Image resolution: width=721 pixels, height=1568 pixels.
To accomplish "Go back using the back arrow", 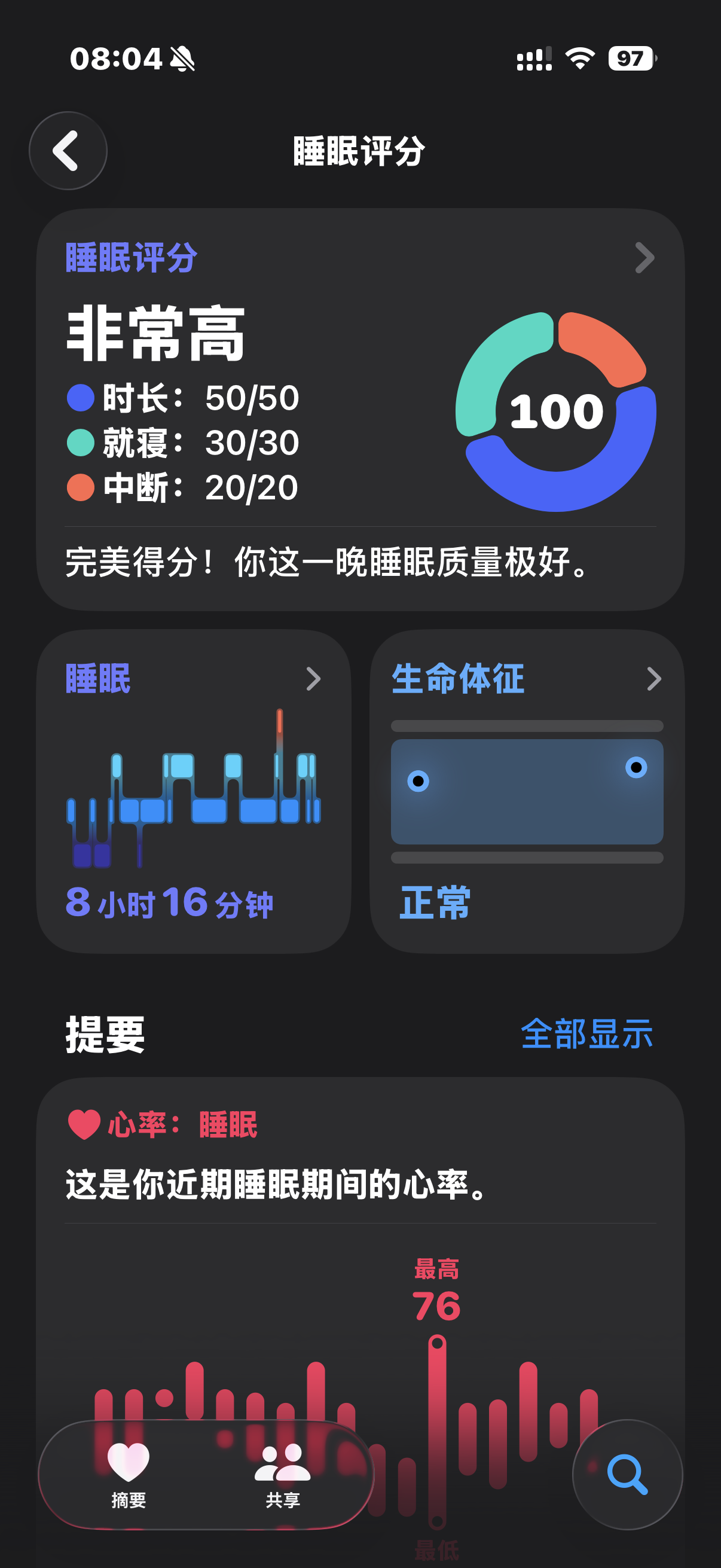I will (x=68, y=150).
